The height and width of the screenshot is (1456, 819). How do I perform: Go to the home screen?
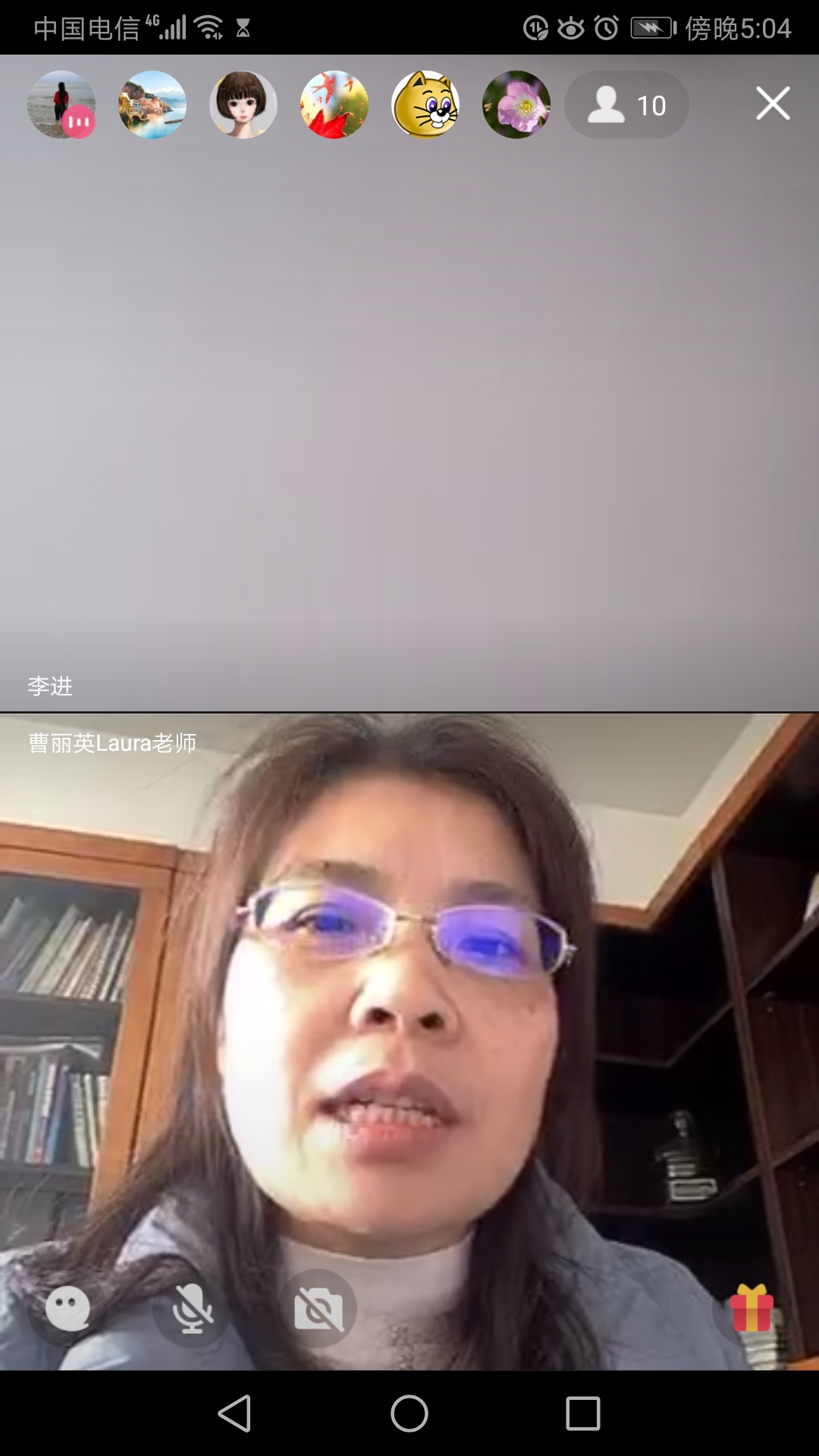[409, 1414]
